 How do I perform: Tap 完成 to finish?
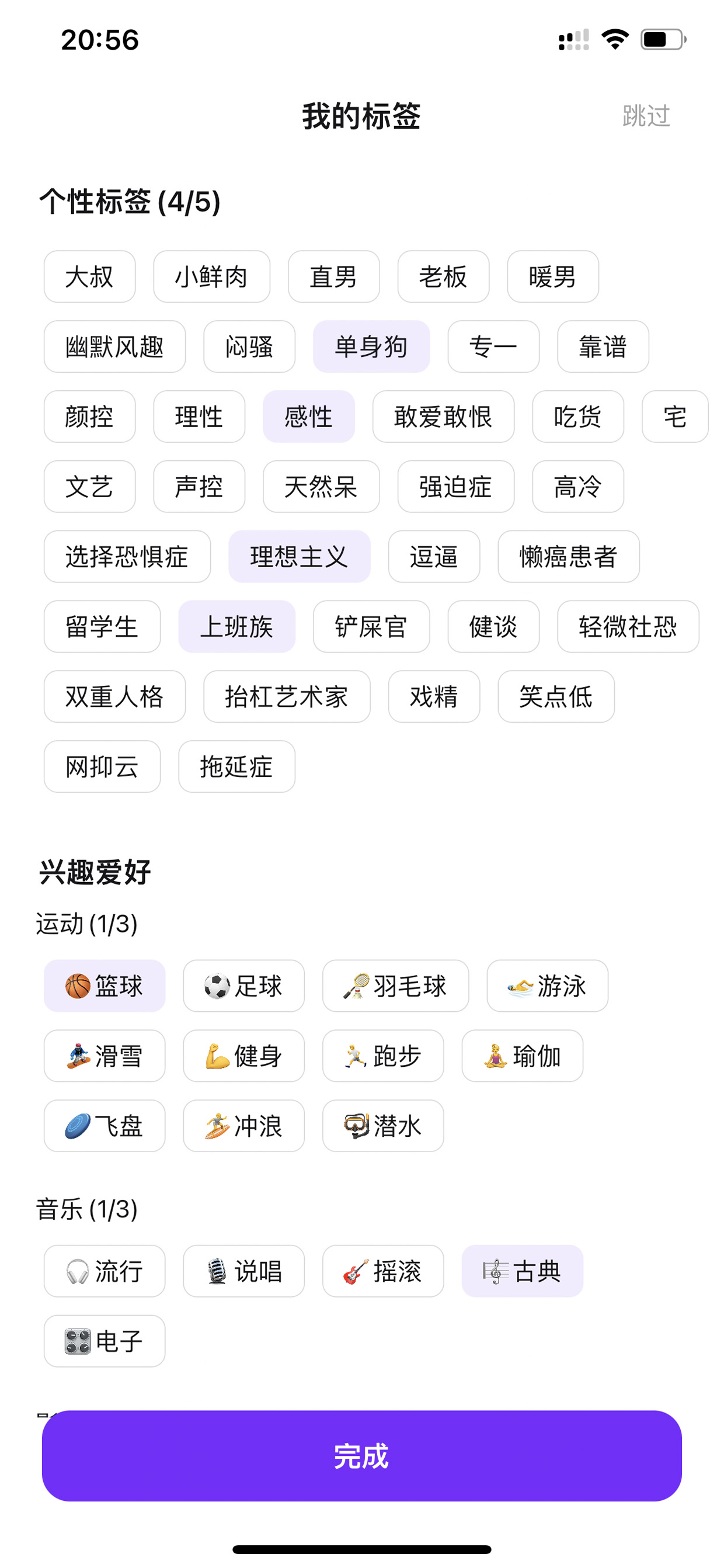(x=361, y=1455)
